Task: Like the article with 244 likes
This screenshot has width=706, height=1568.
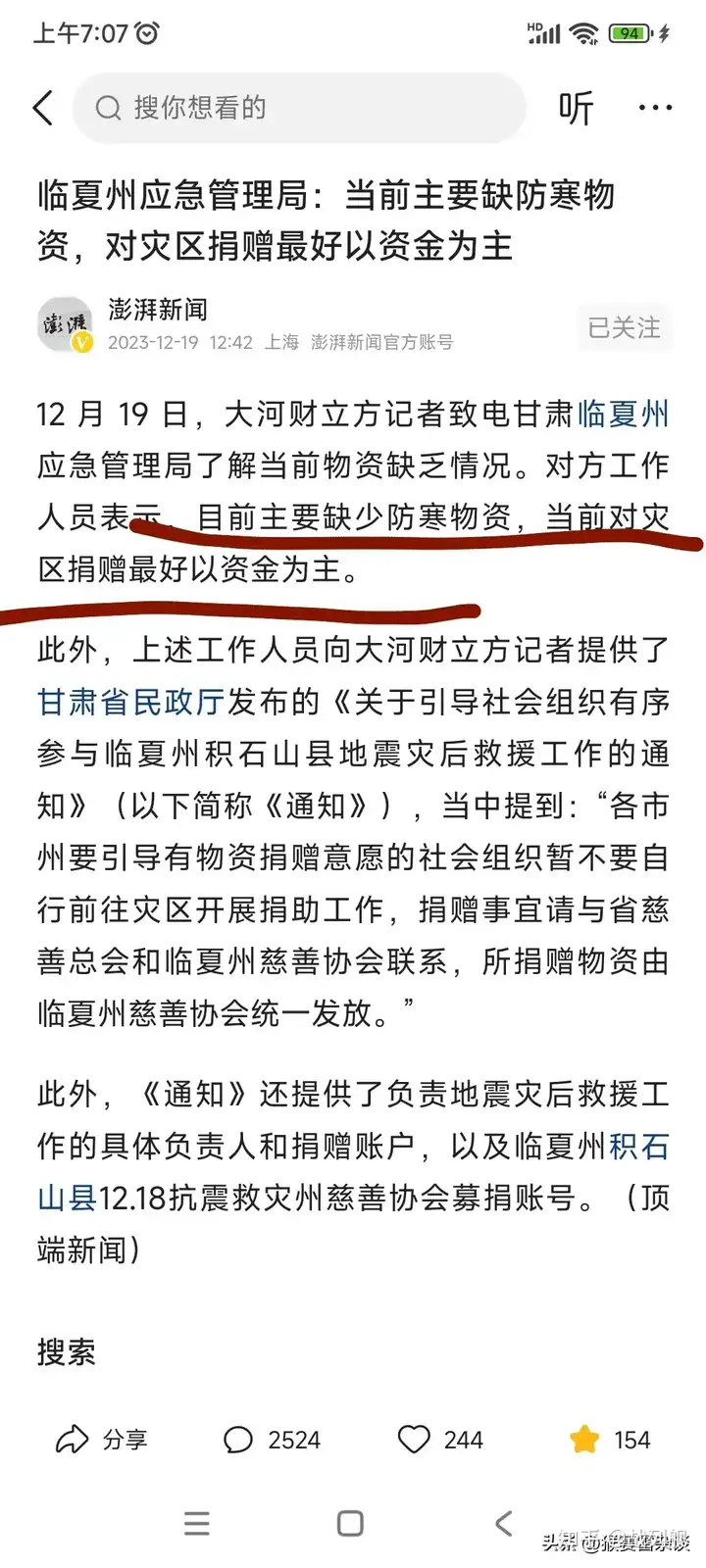Action: click(440, 1440)
